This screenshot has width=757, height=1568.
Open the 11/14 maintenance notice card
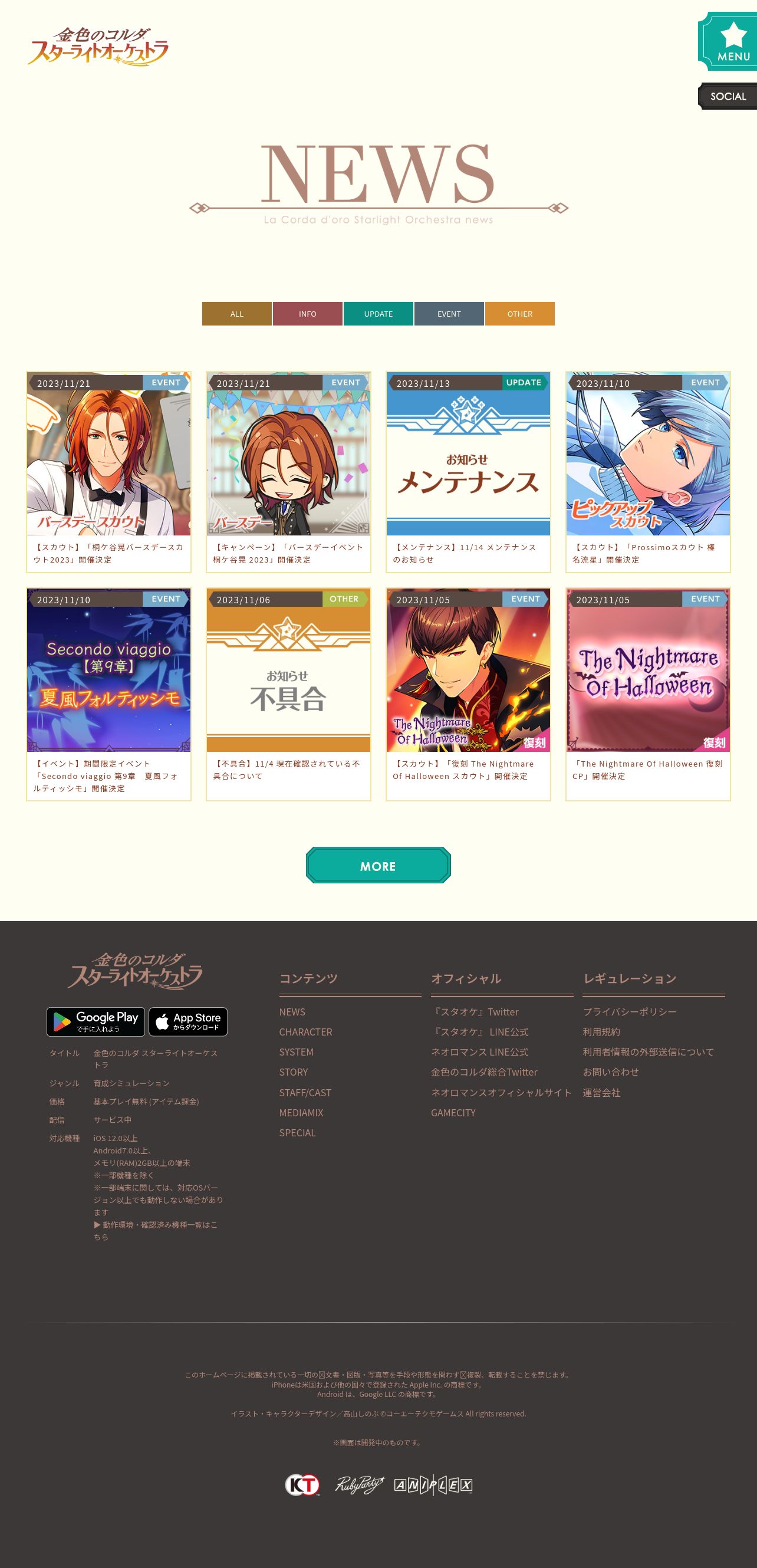tap(468, 472)
